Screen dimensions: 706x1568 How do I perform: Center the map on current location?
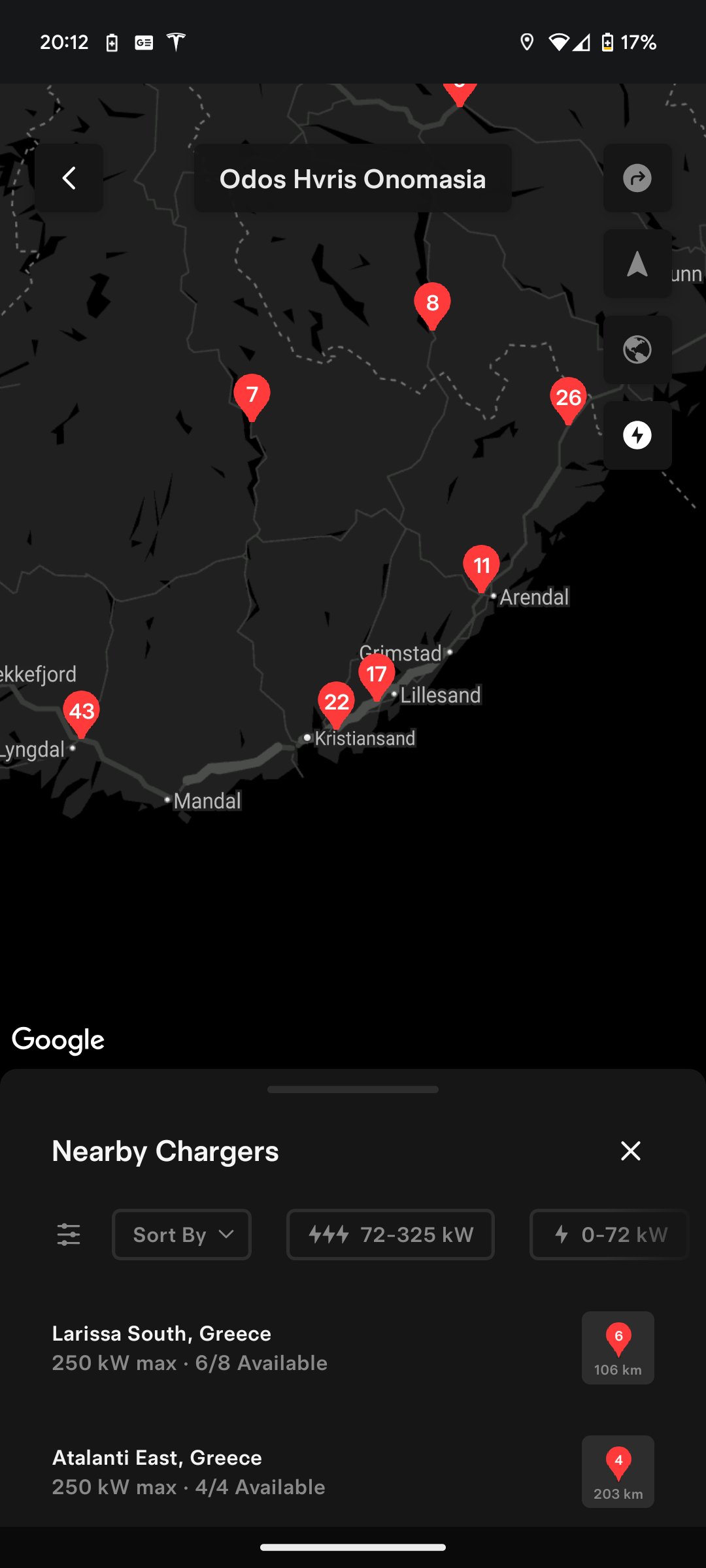pos(637,264)
